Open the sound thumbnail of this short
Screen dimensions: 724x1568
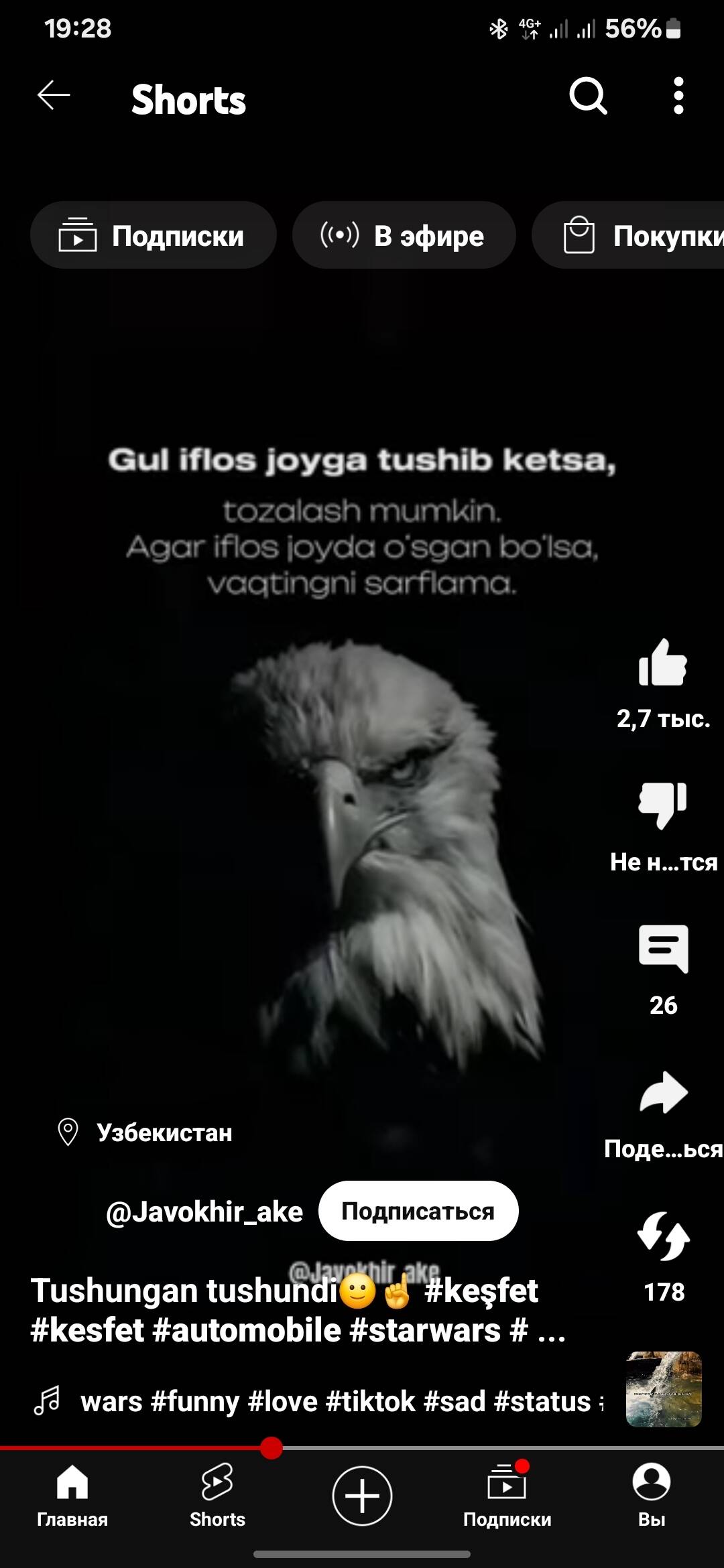663,1388
